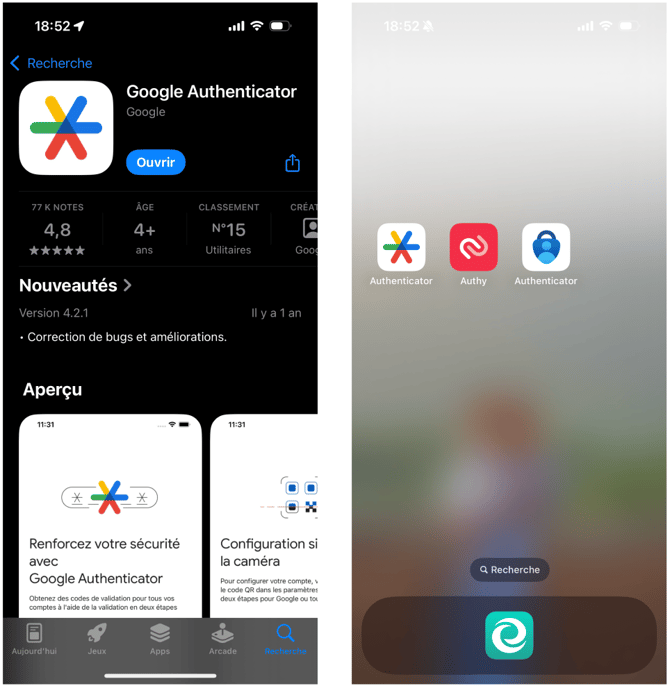Go to the Arcade tab
This screenshot has width=670, height=686.
pos(222,638)
